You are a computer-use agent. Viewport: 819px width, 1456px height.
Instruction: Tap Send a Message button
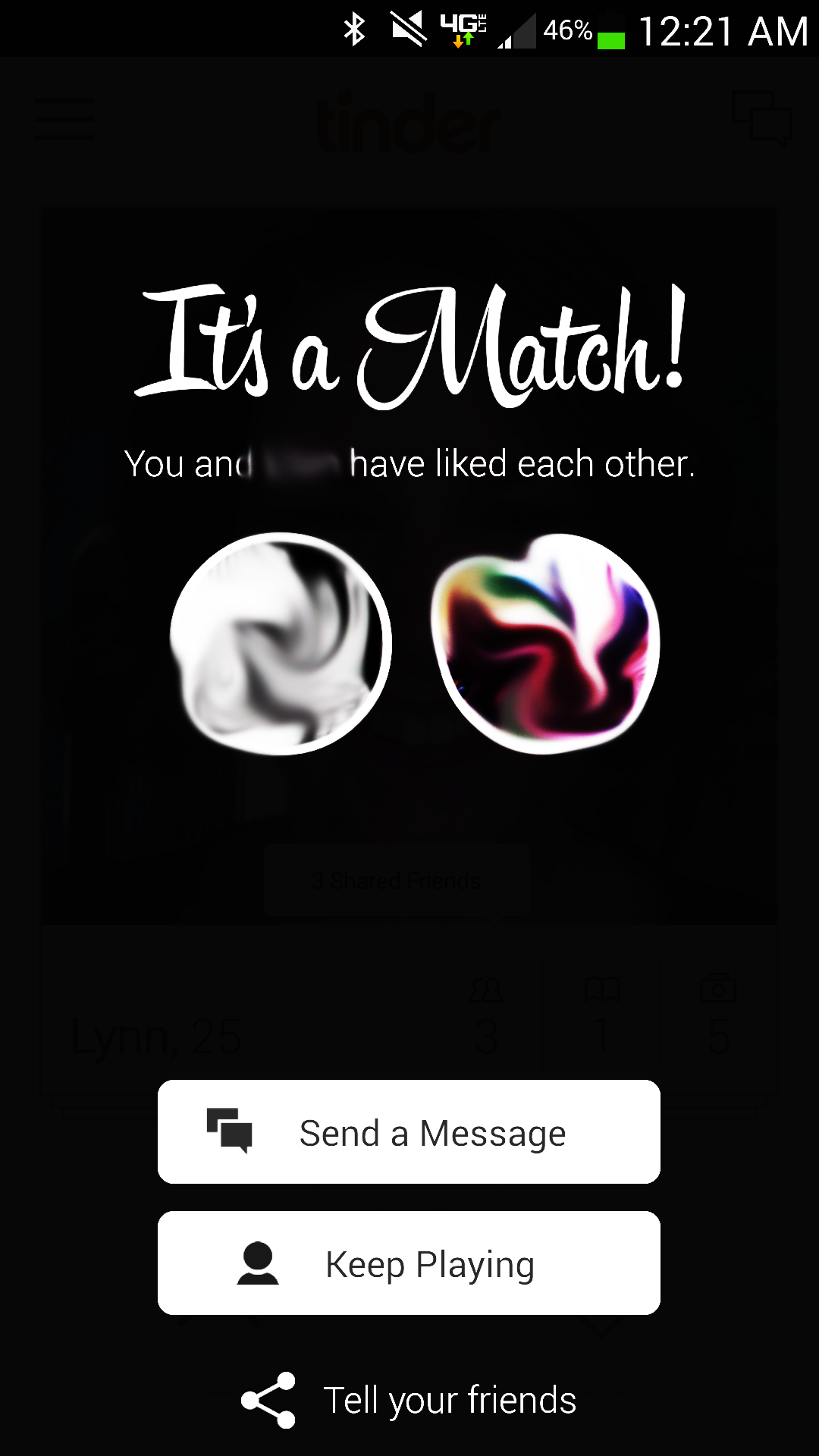click(409, 1131)
